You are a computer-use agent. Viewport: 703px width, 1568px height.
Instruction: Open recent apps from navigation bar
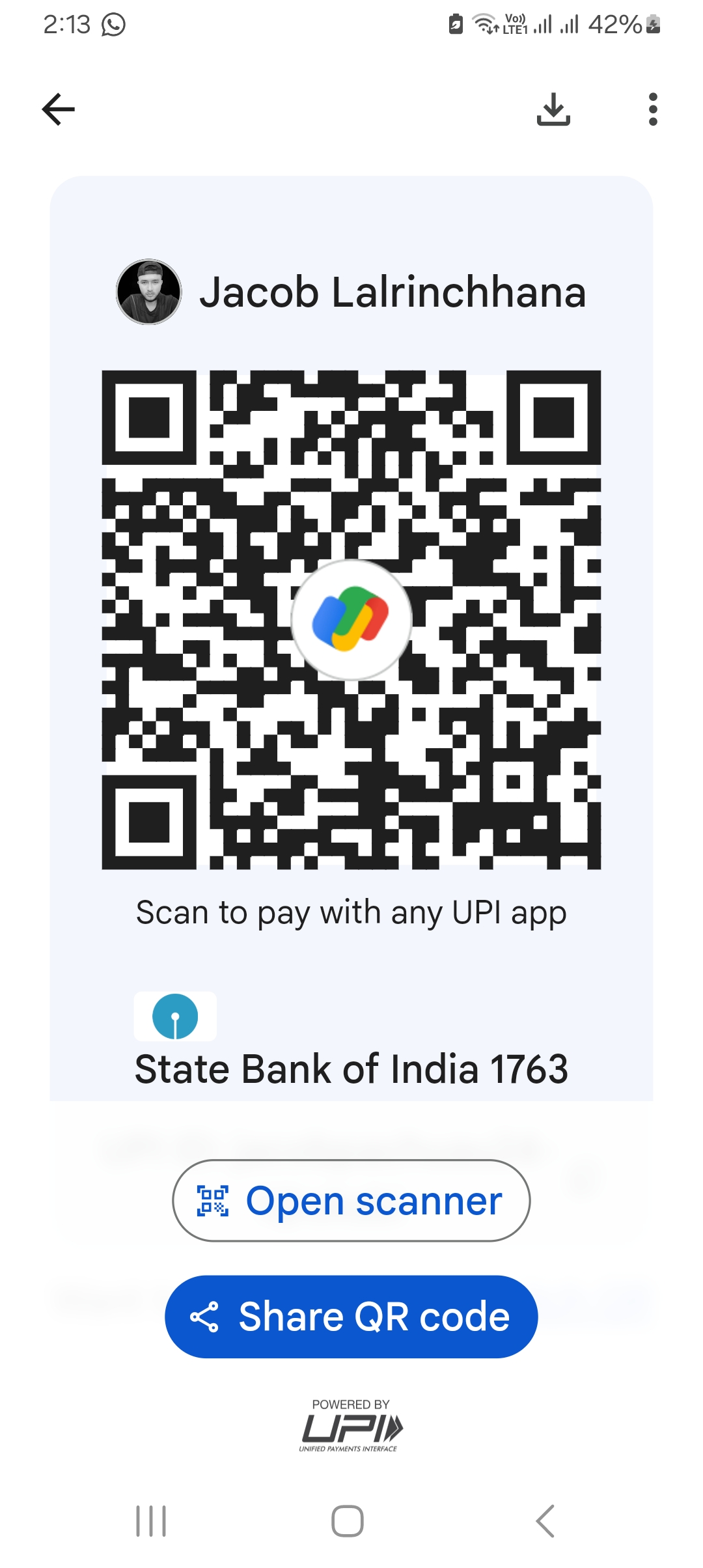(x=151, y=1521)
